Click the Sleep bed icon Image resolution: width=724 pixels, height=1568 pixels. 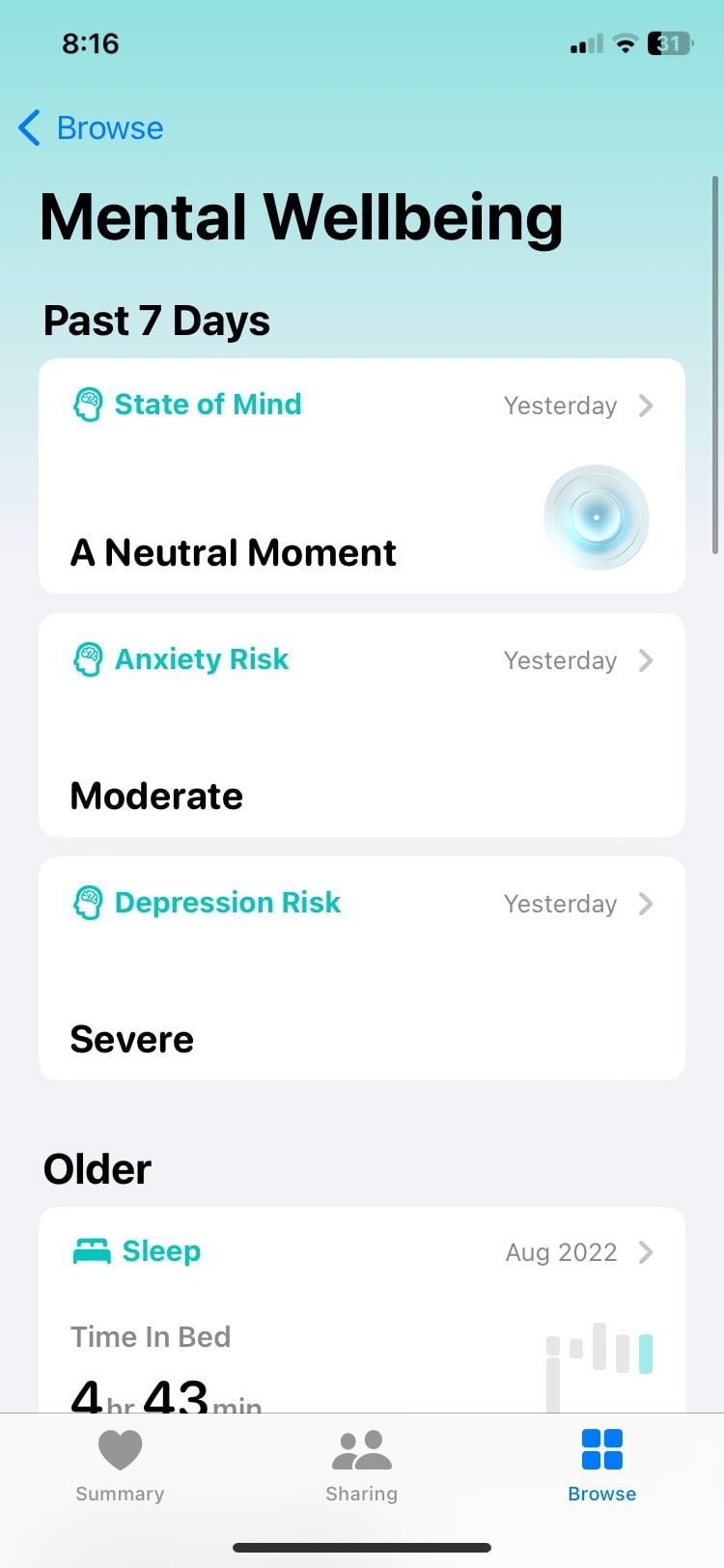click(92, 1250)
